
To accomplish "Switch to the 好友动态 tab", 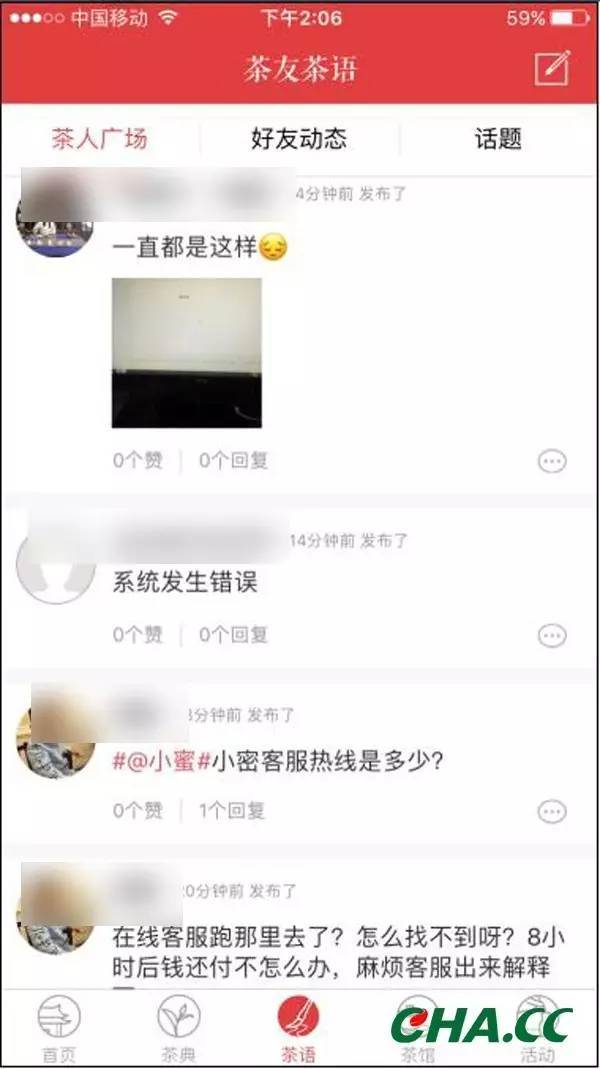I will pos(299,139).
